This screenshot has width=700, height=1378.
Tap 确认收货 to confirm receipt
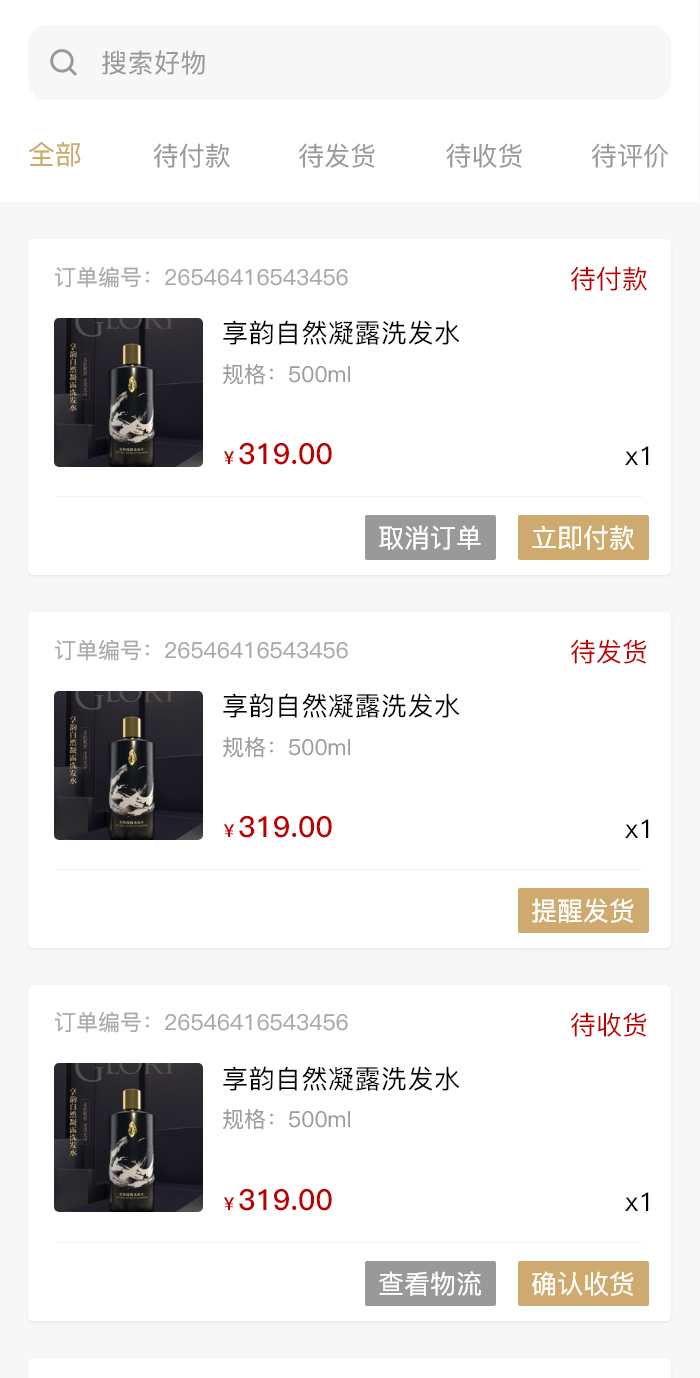click(x=583, y=1283)
